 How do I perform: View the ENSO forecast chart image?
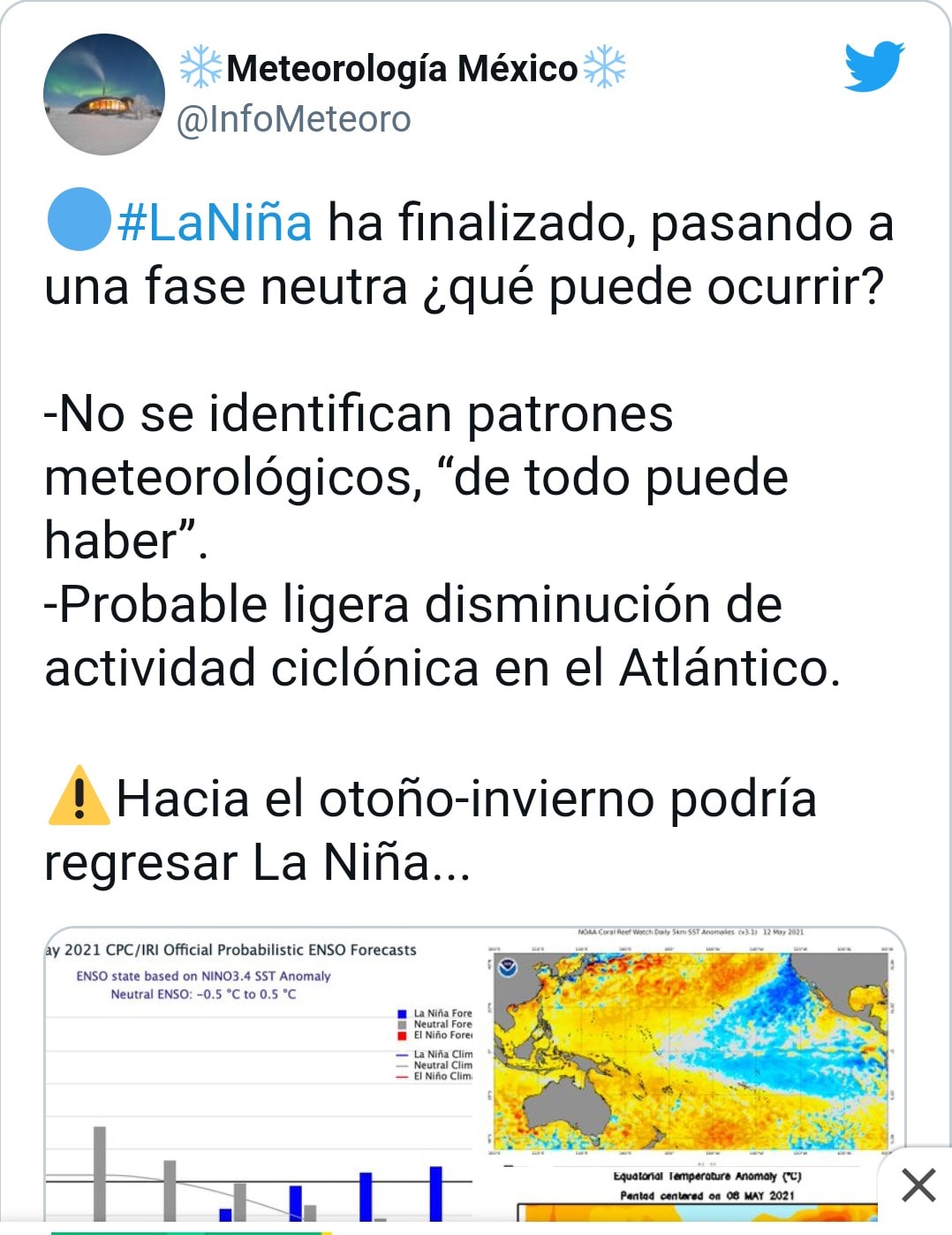click(x=259, y=1074)
